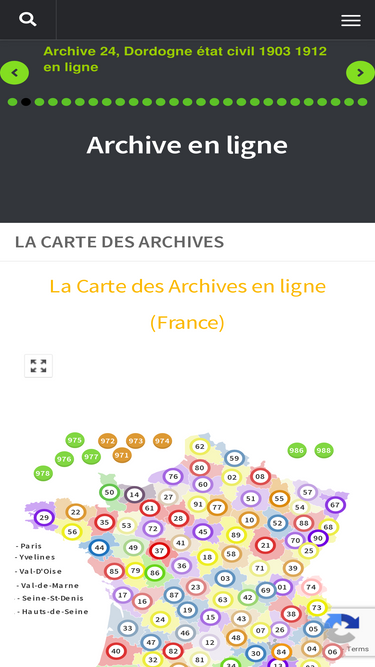The width and height of the screenshot is (375, 667).
Task: Select department 21 on the map
Action: pos(265,545)
